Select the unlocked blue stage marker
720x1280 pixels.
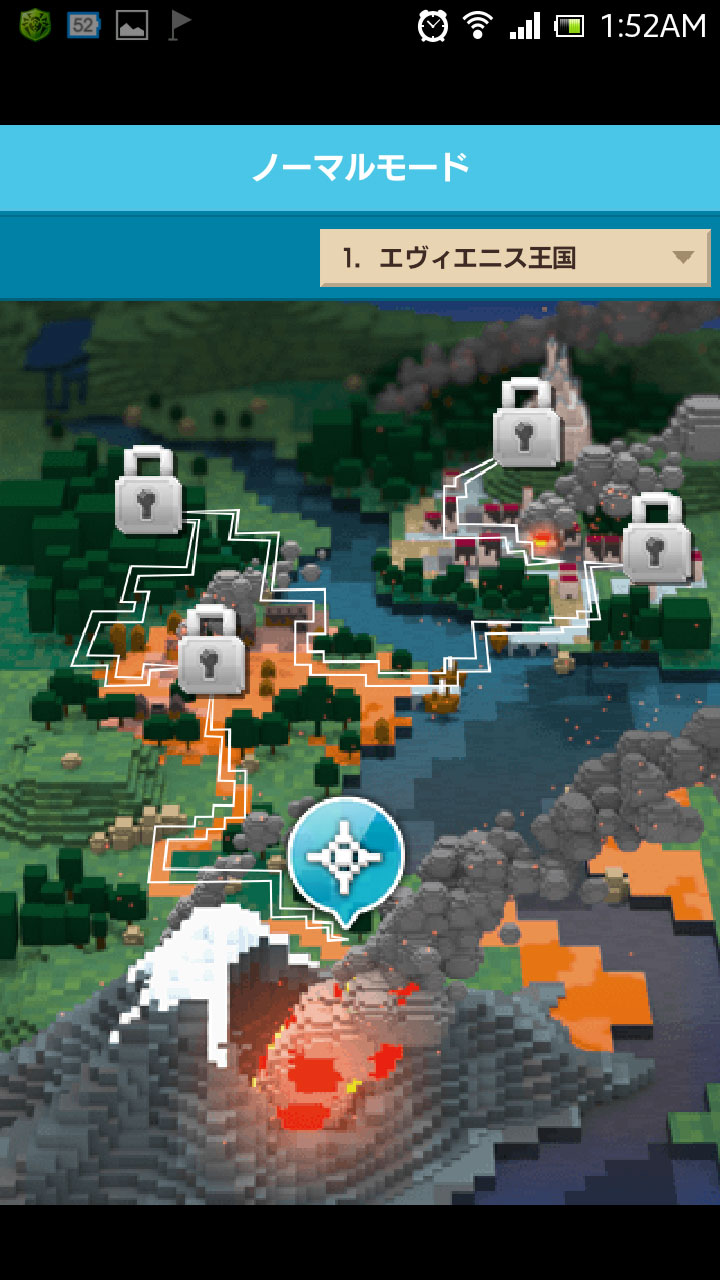click(x=346, y=856)
